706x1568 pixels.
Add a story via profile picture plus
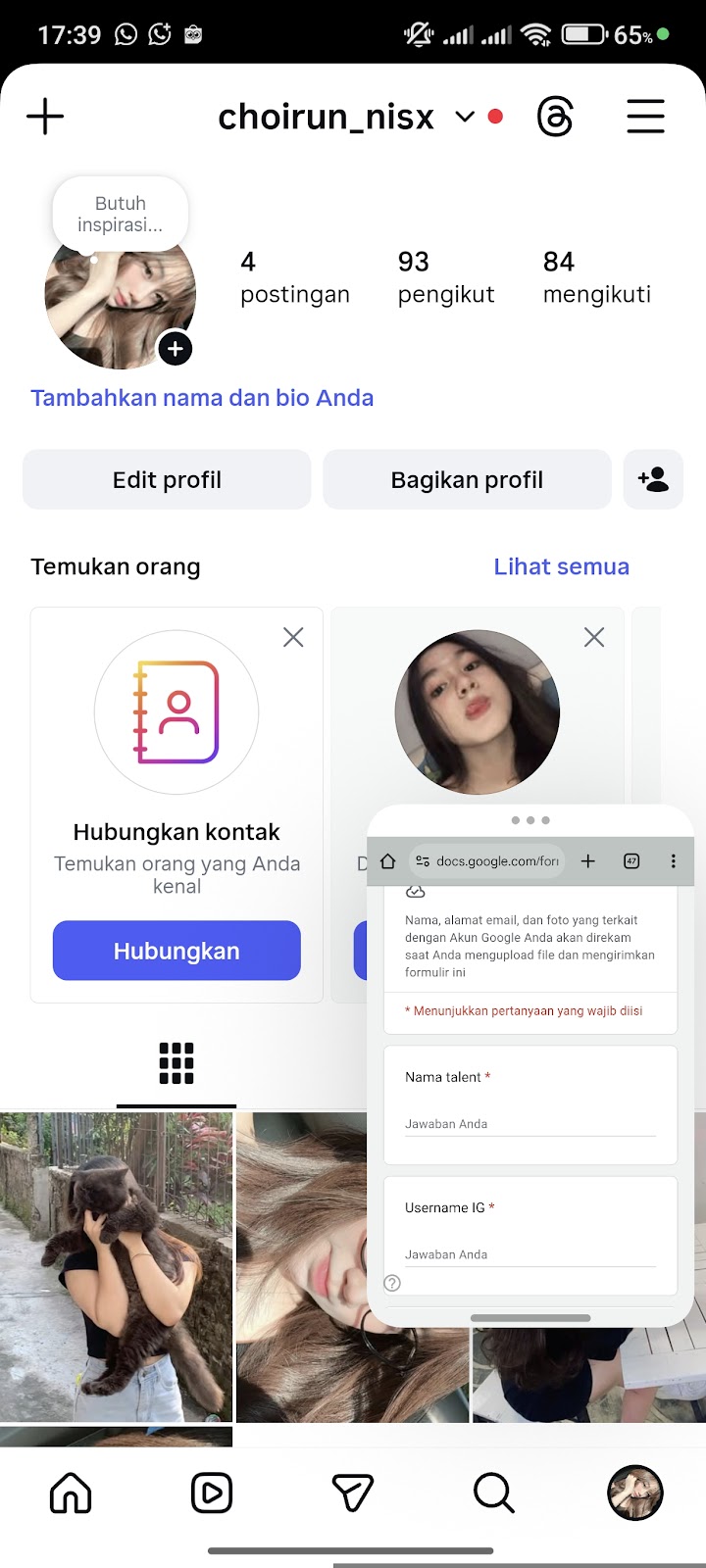[x=176, y=349]
